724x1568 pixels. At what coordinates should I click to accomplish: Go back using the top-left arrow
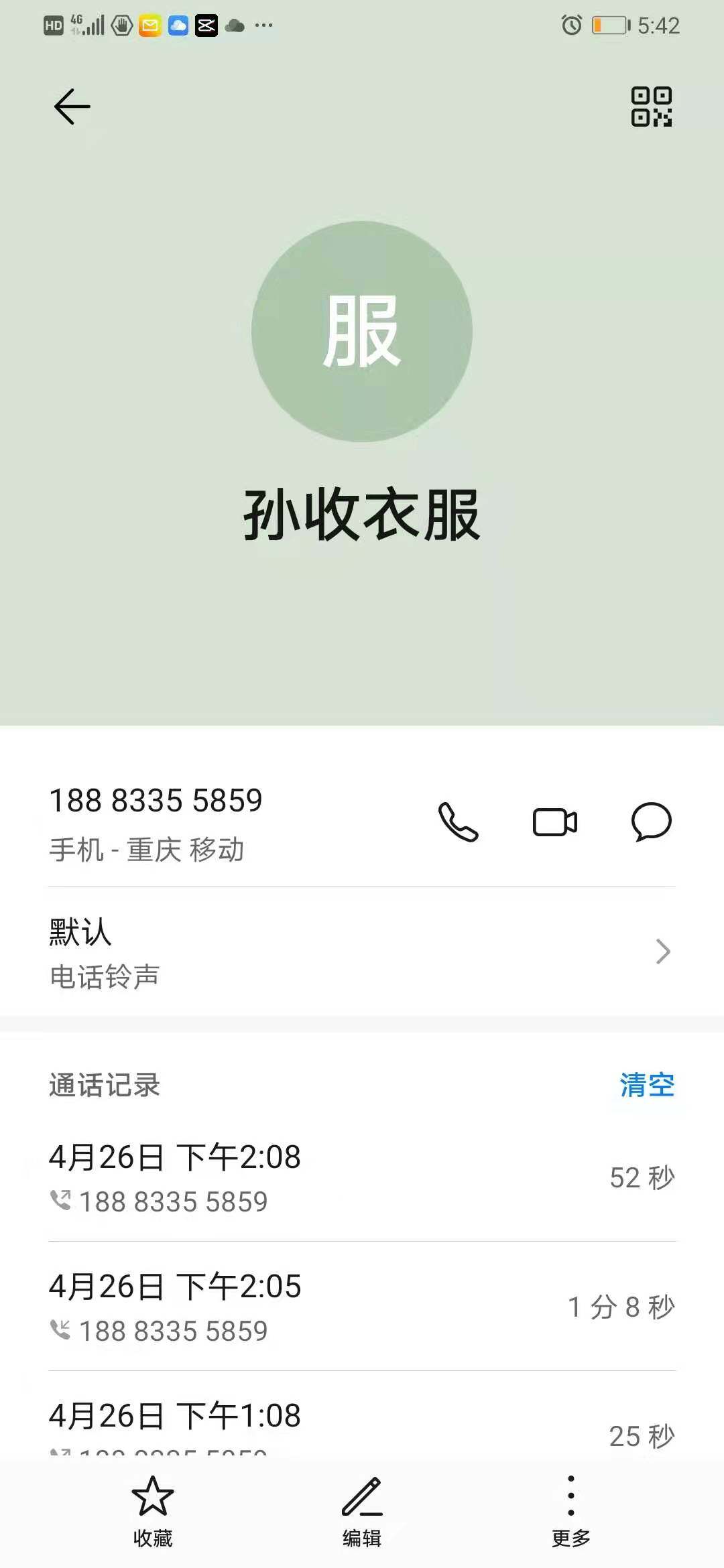[x=72, y=107]
